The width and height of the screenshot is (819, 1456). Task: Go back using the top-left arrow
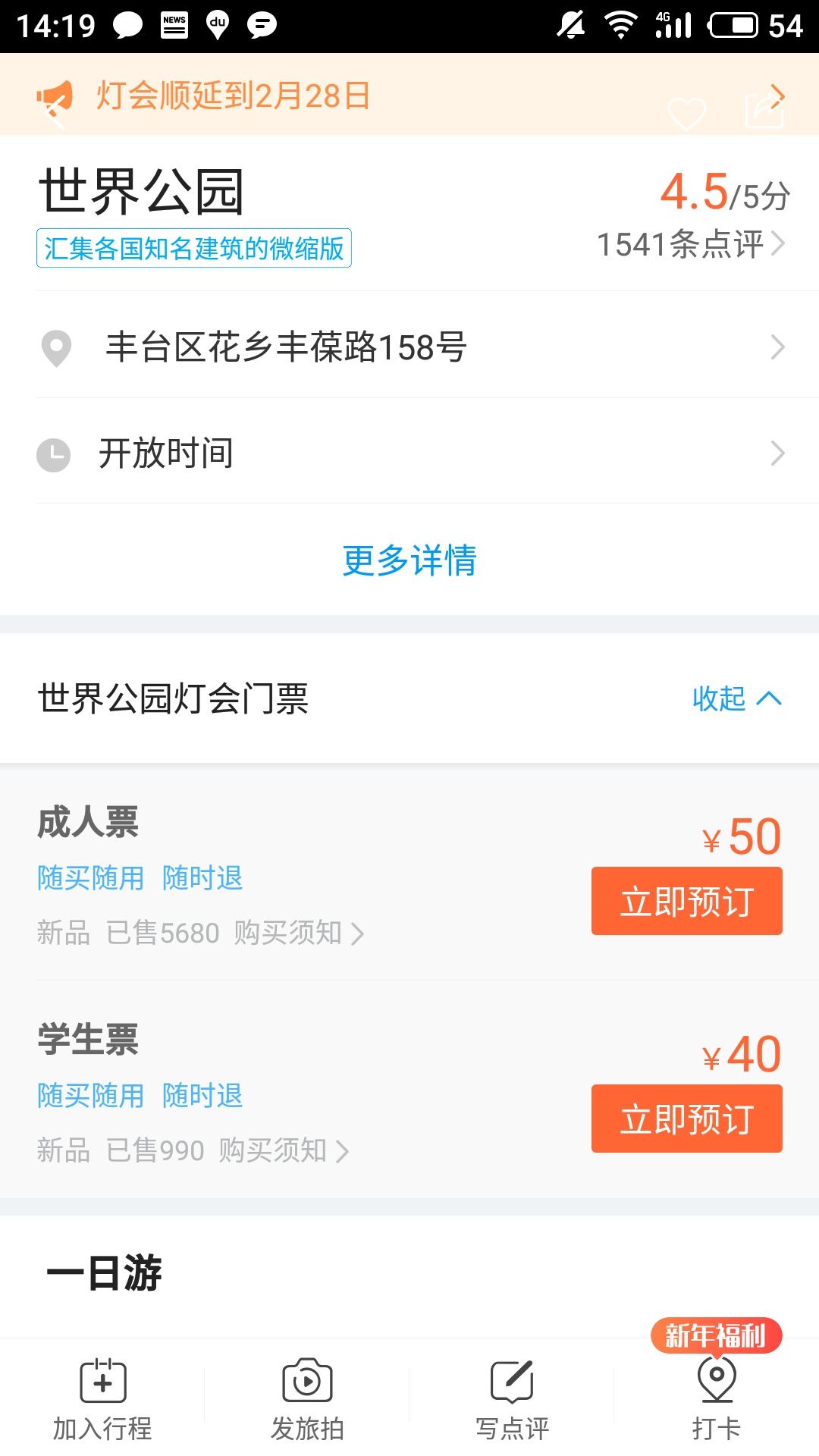55,115
